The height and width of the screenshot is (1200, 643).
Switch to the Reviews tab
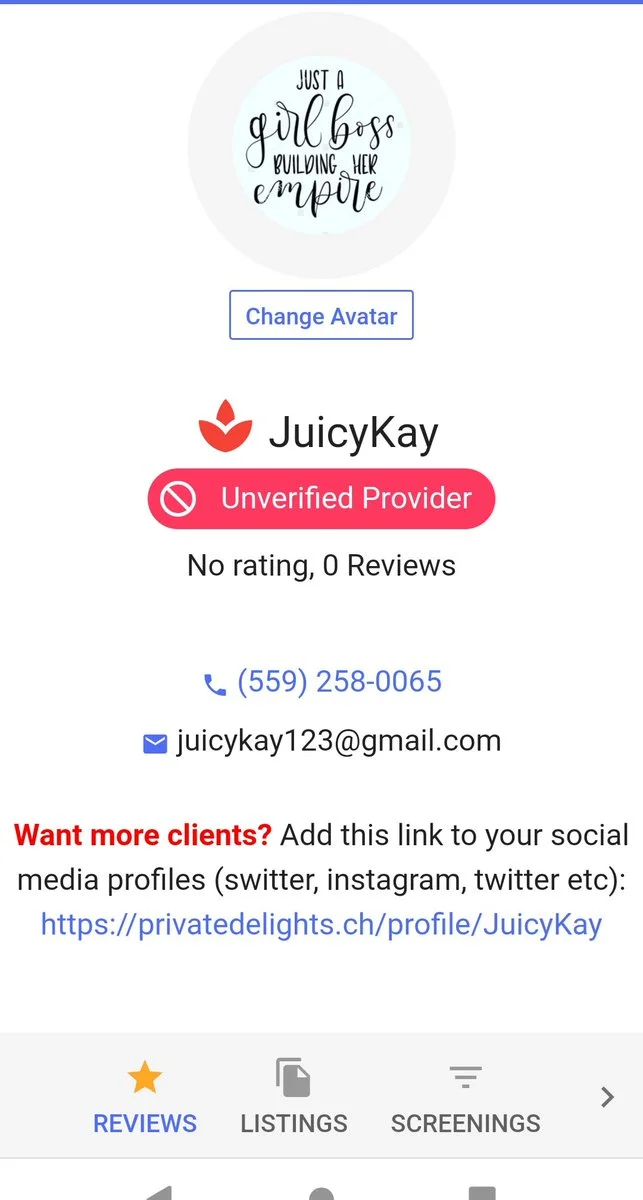pos(145,1098)
